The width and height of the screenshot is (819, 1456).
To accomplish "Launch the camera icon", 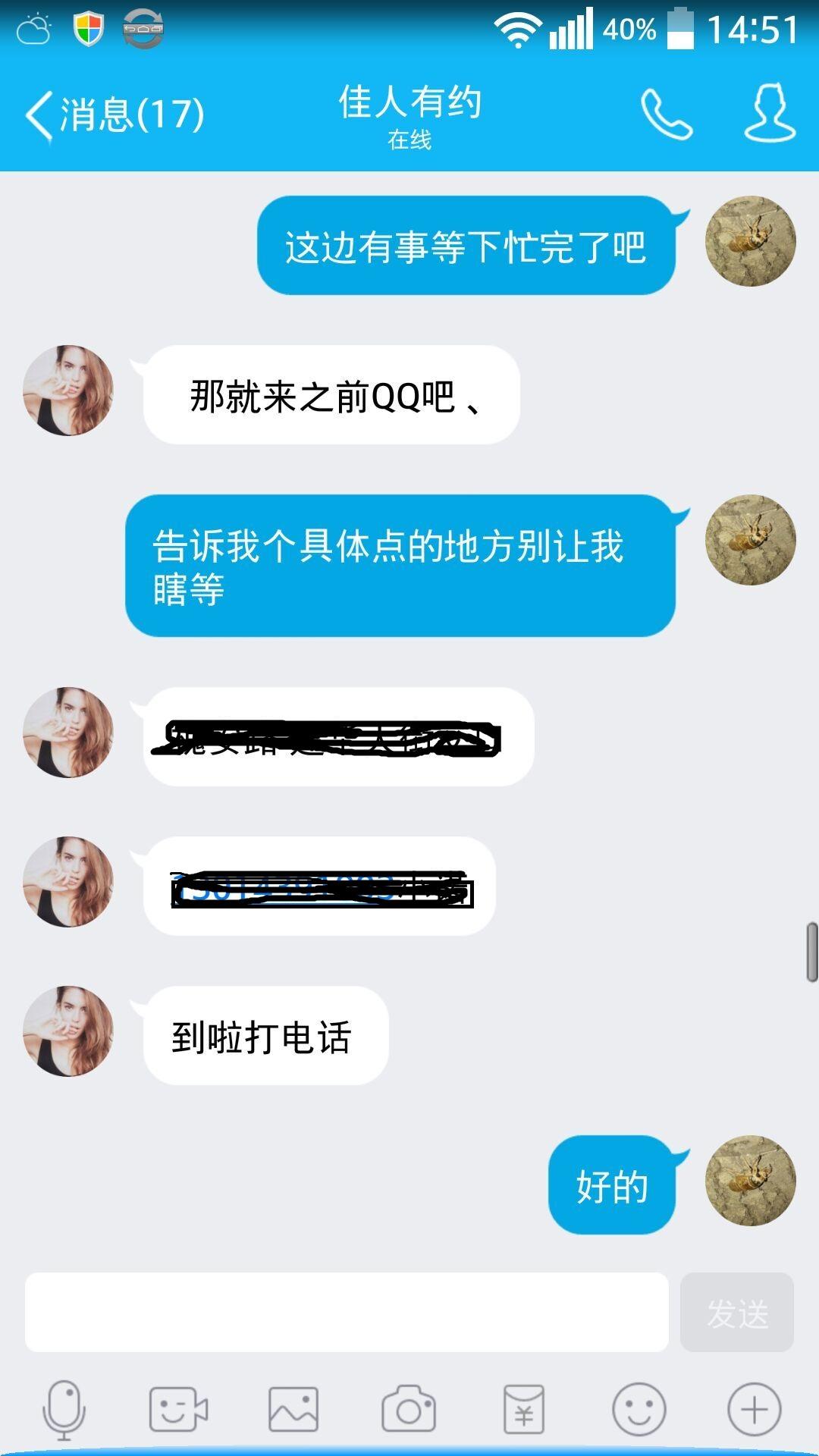I will (x=409, y=1410).
